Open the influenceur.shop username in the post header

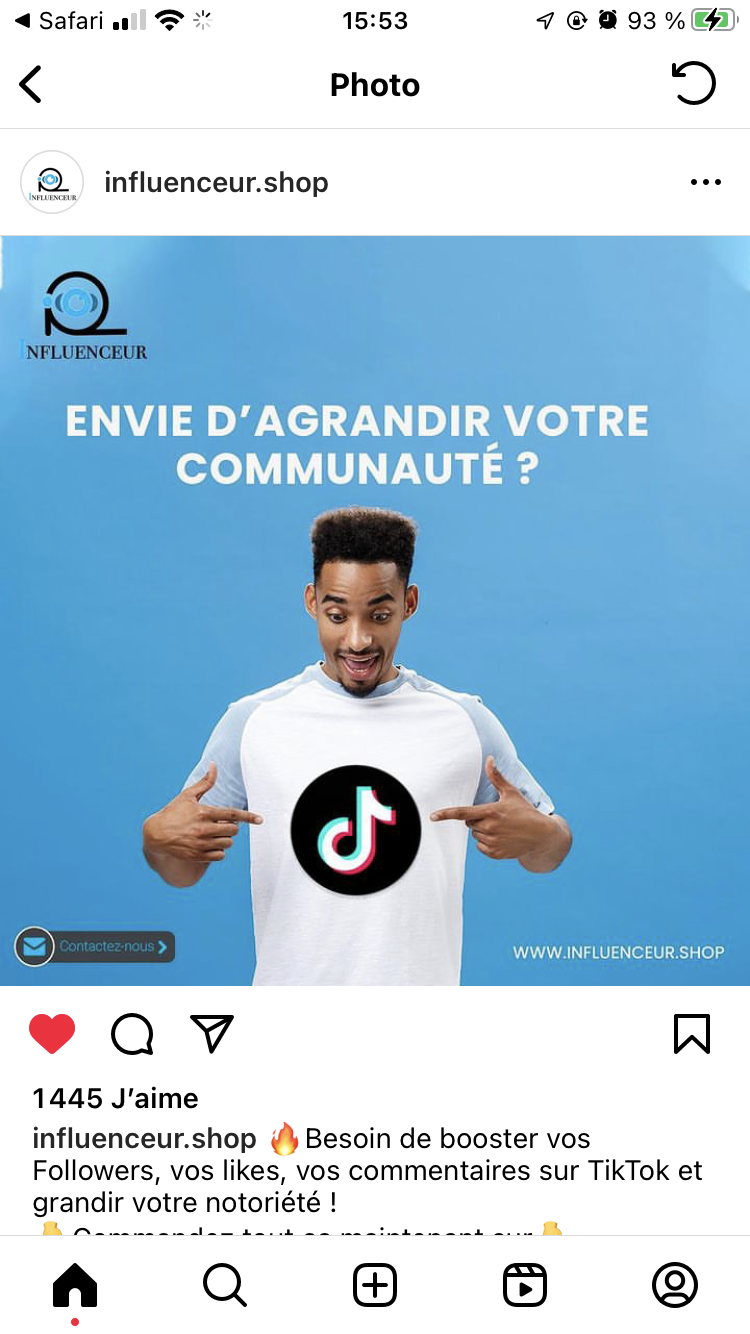click(x=216, y=183)
